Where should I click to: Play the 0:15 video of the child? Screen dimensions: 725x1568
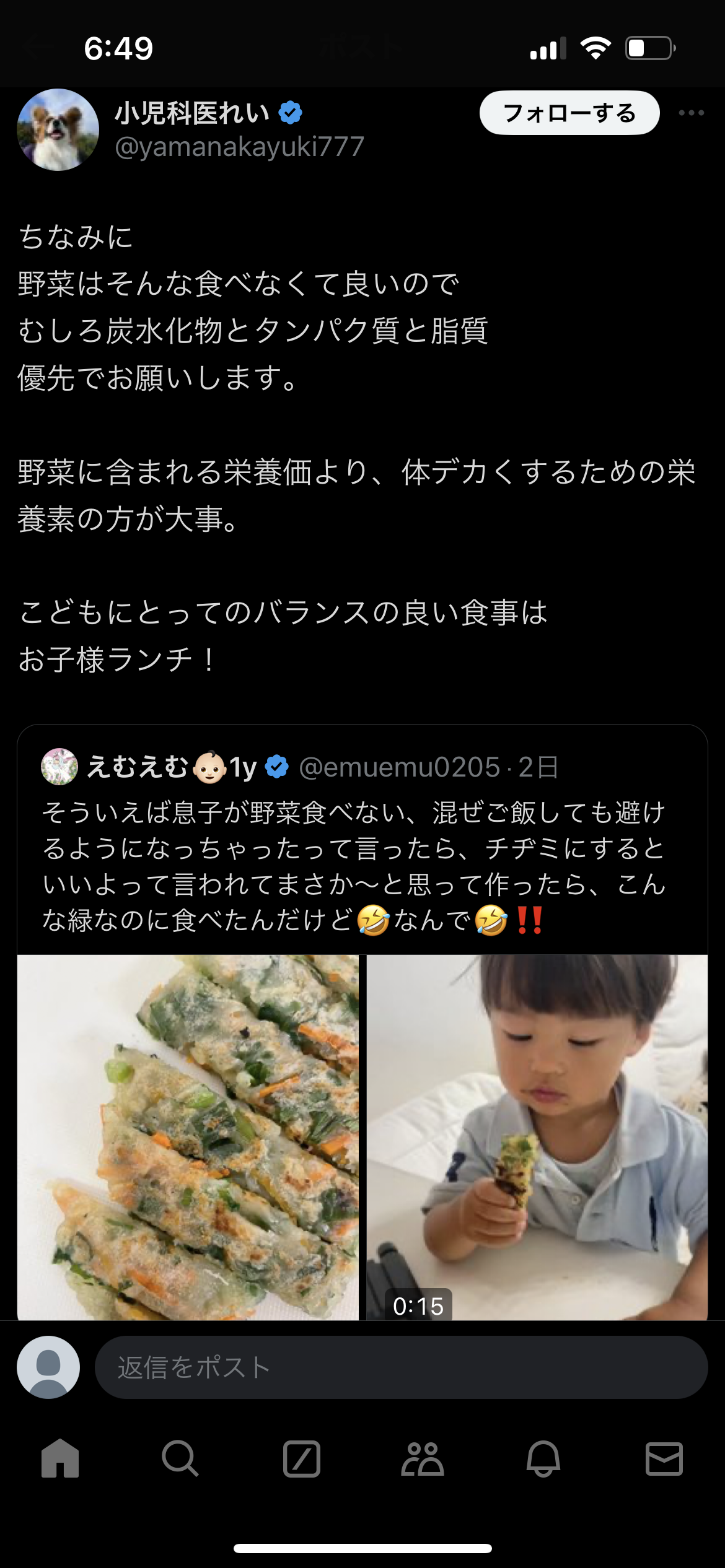click(537, 1136)
